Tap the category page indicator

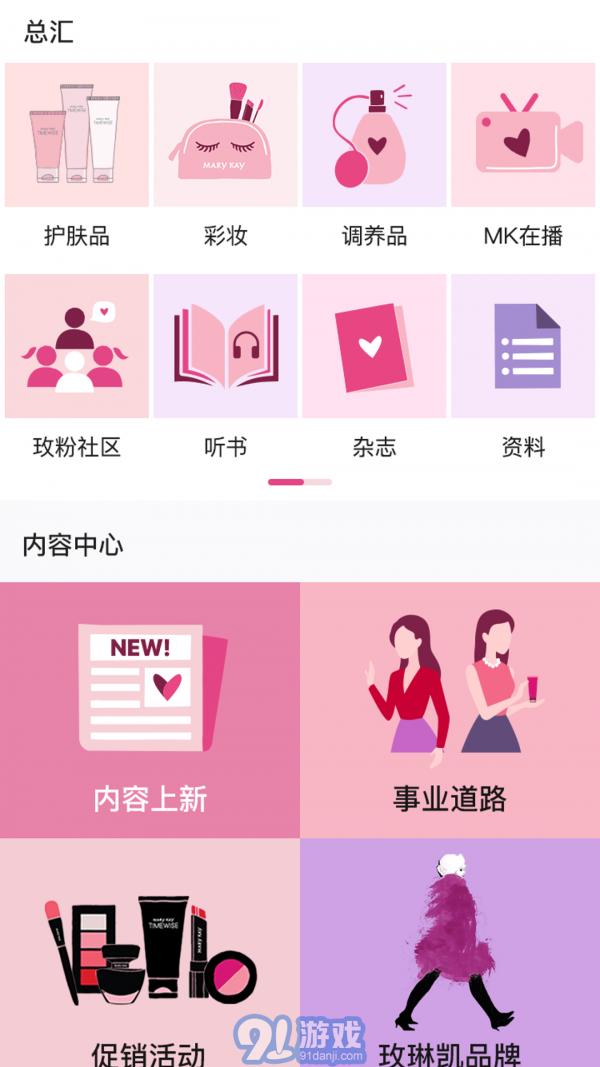tap(300, 482)
